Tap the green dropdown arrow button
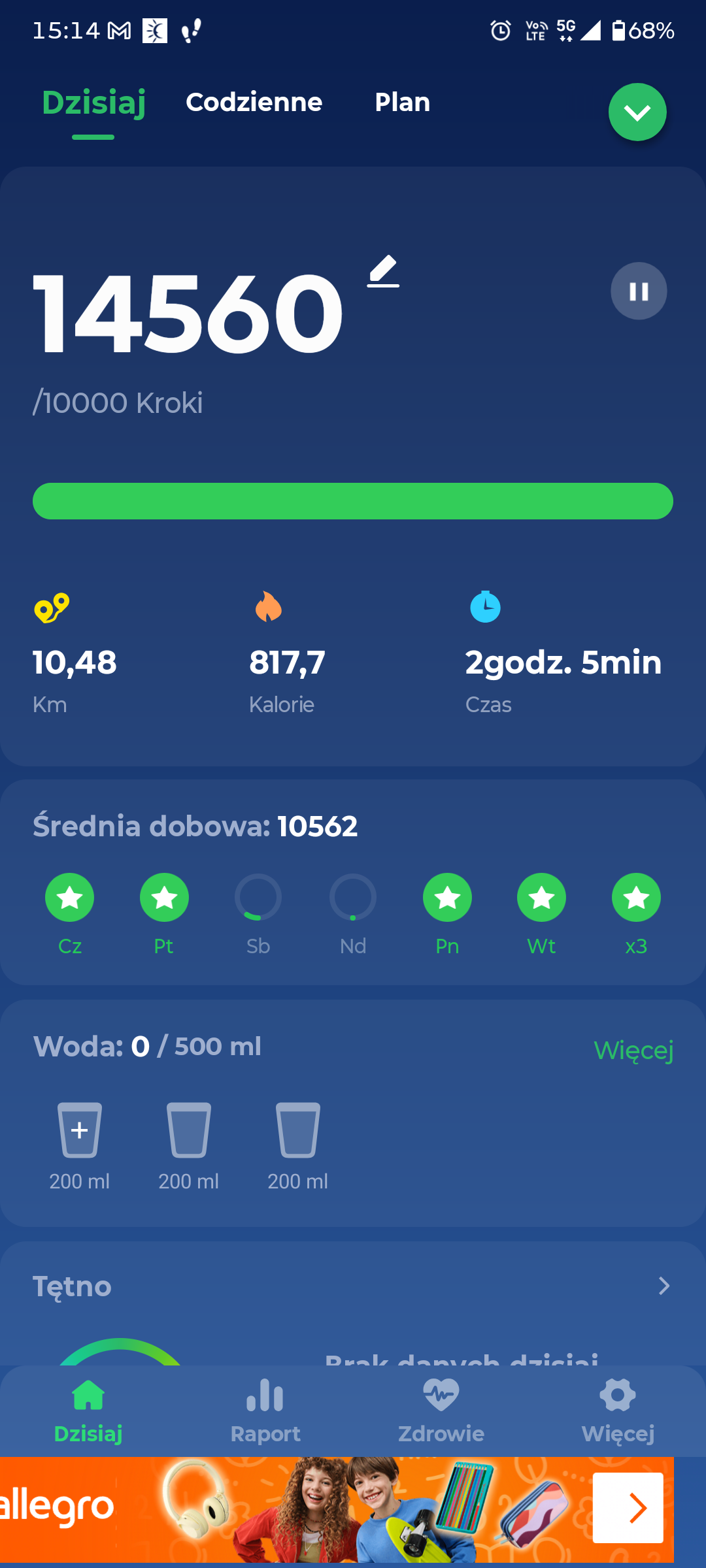706x1568 pixels. tap(637, 112)
